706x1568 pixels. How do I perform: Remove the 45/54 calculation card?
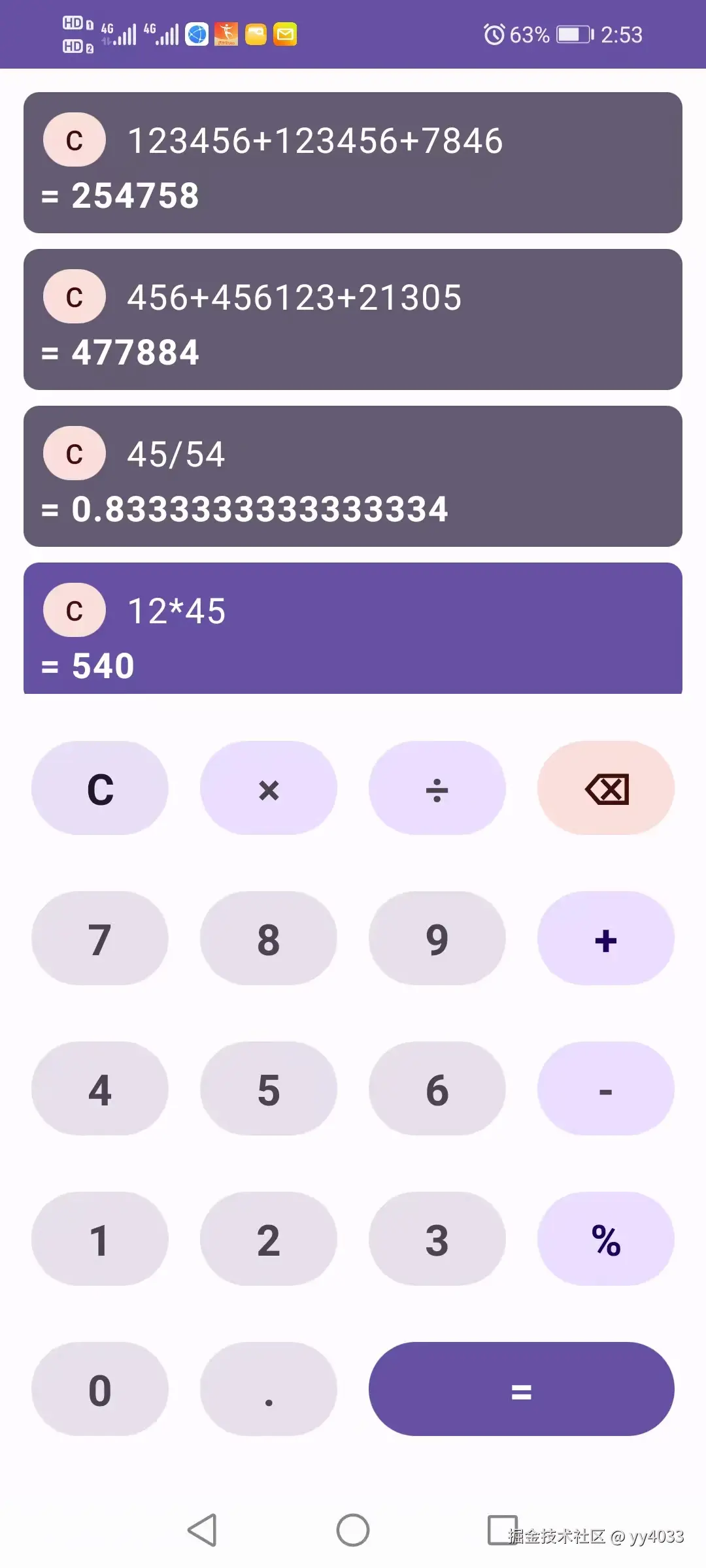(x=75, y=453)
